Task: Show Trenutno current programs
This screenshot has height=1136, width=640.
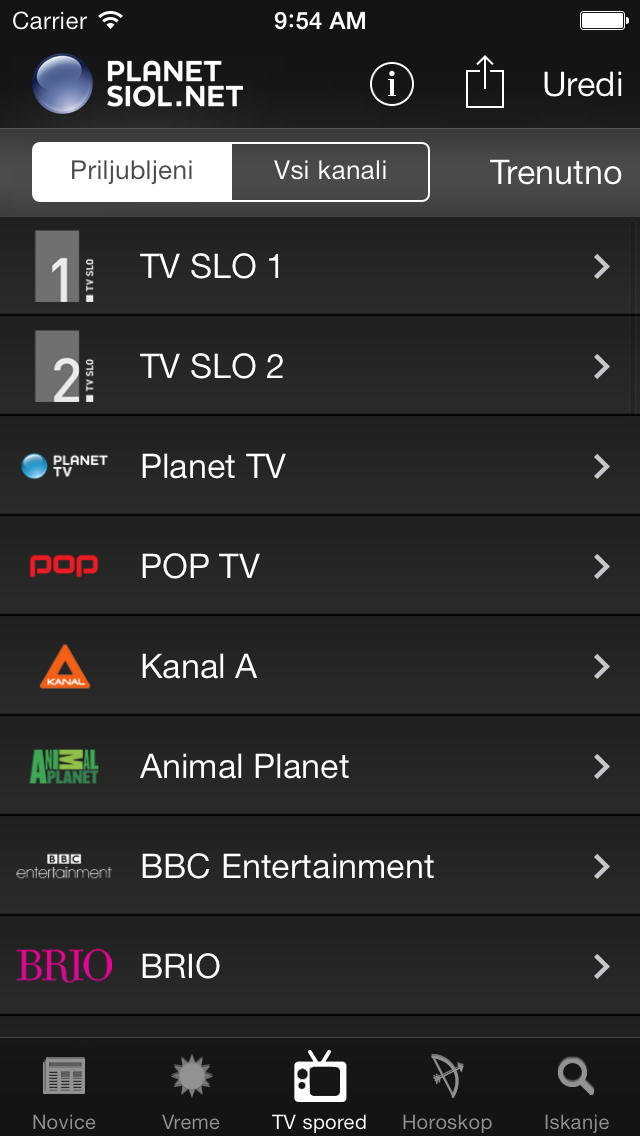Action: click(x=555, y=172)
